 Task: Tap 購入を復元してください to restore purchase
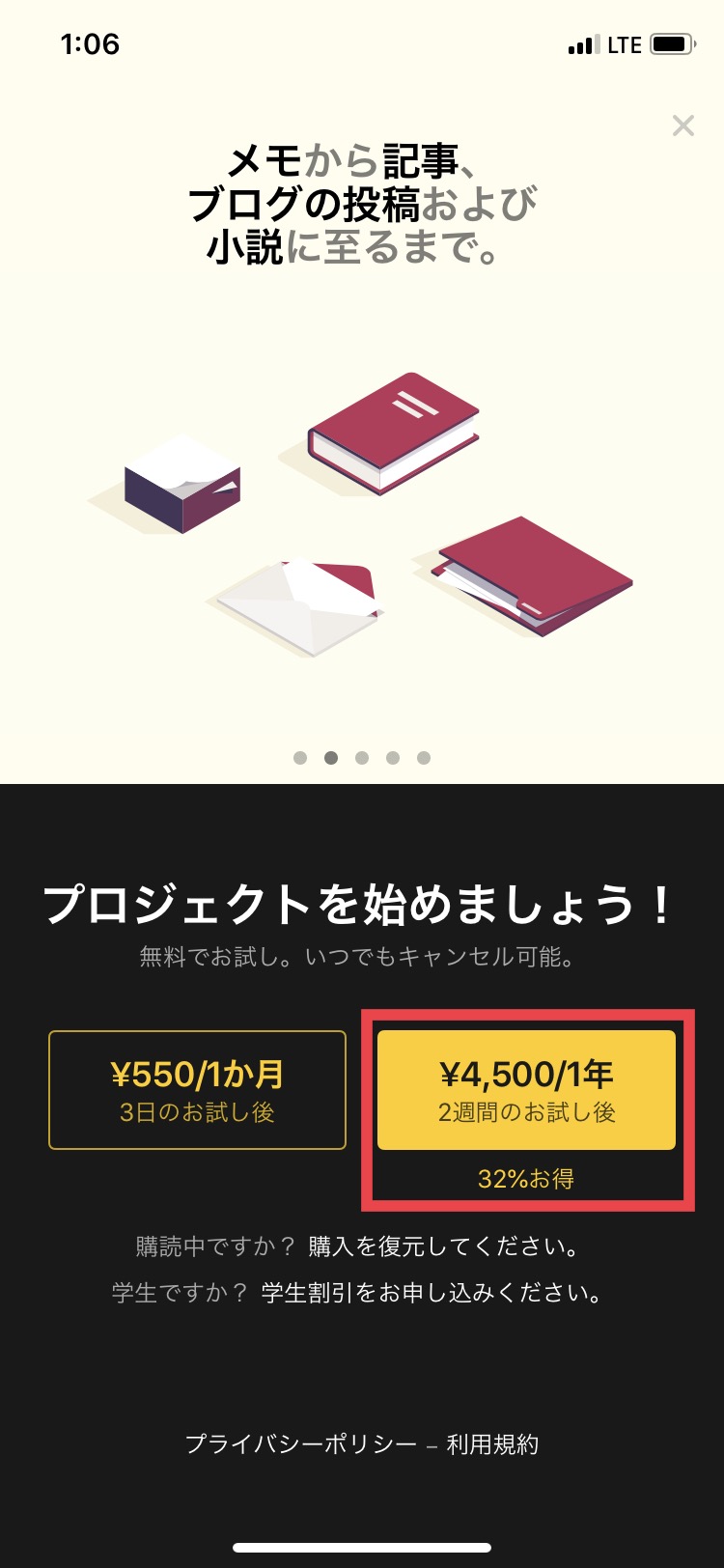pos(446,1246)
